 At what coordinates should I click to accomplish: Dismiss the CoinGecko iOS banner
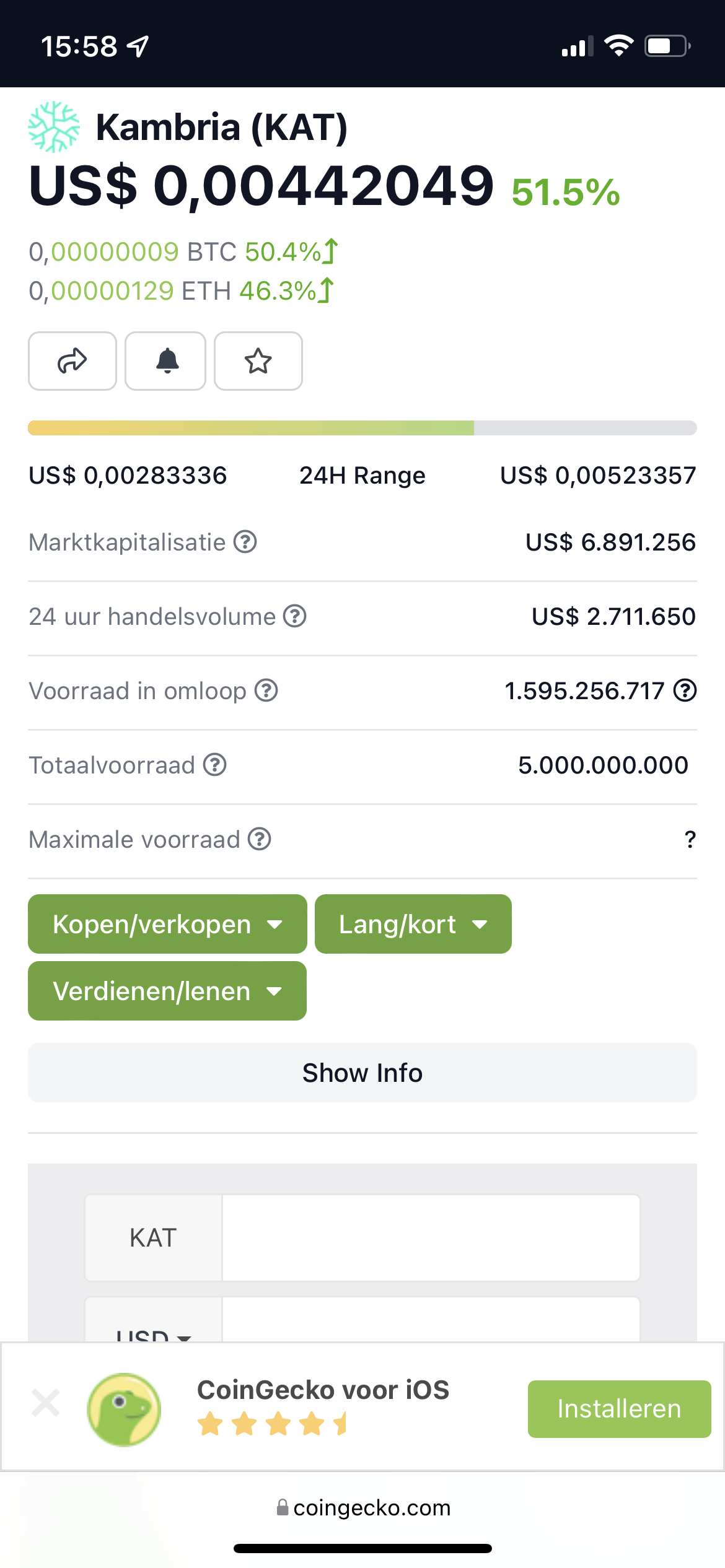46,1403
